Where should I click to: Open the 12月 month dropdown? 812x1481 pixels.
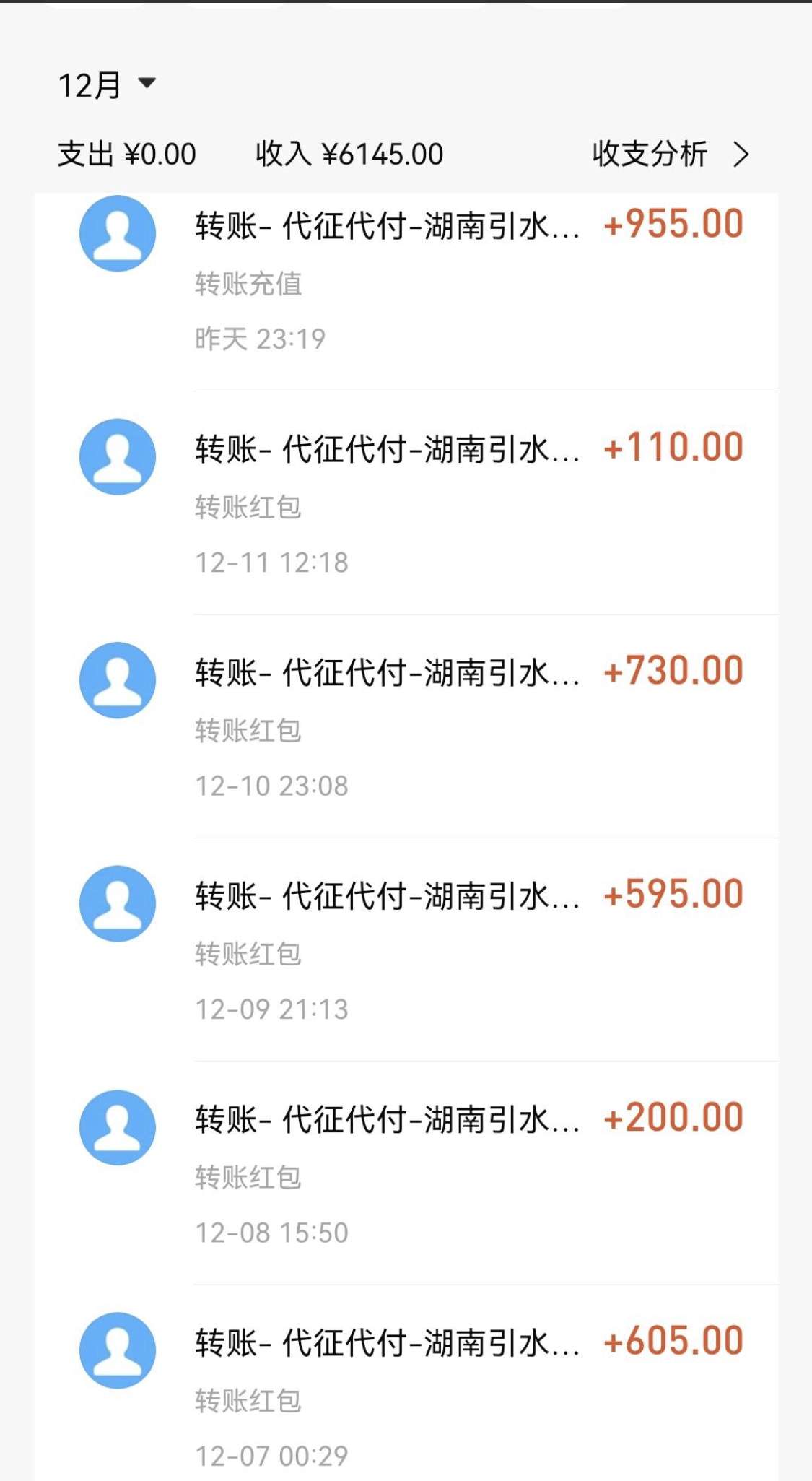[x=107, y=85]
